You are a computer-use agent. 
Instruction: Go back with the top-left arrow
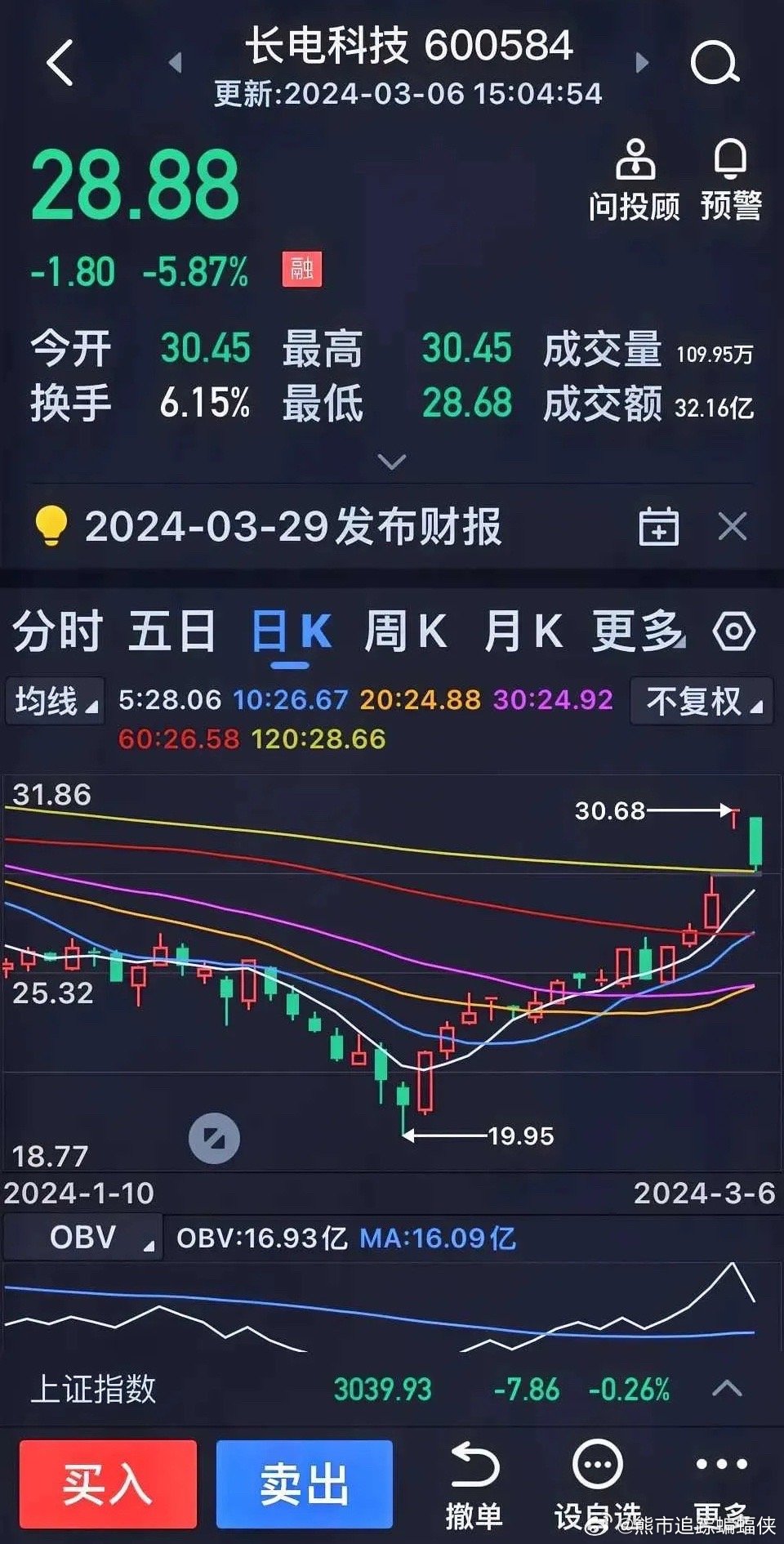point(60,62)
